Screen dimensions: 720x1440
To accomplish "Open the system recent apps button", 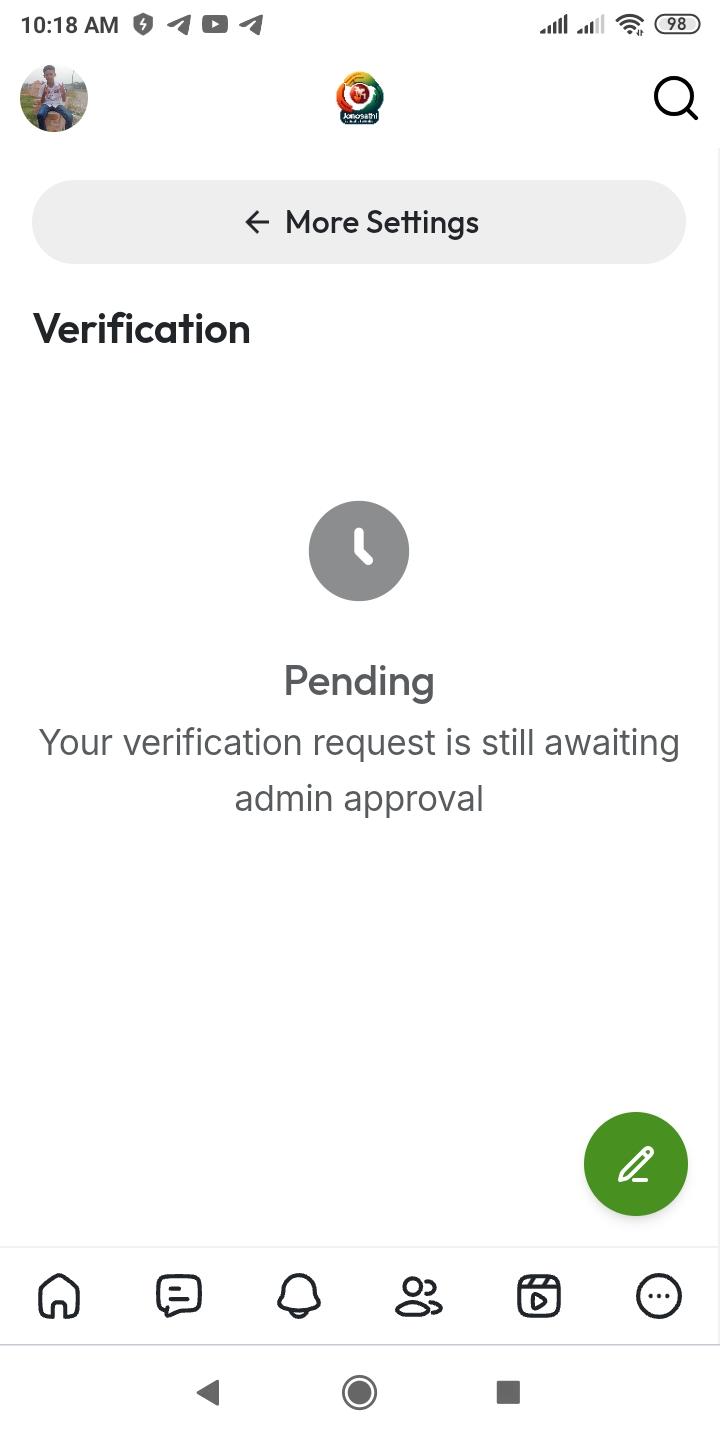I will tap(508, 1392).
